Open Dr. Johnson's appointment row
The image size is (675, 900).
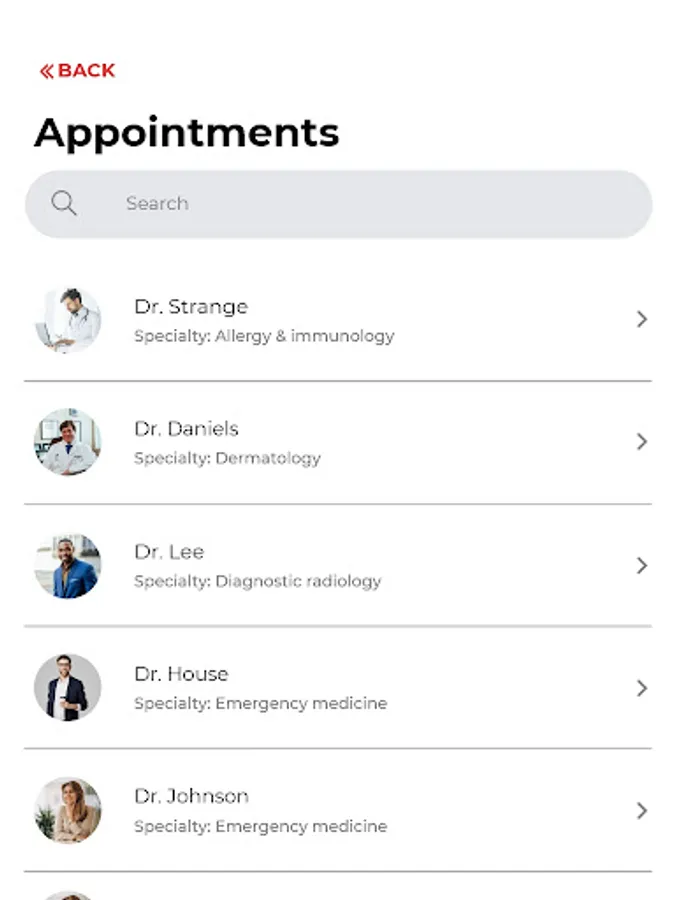[x=338, y=810]
